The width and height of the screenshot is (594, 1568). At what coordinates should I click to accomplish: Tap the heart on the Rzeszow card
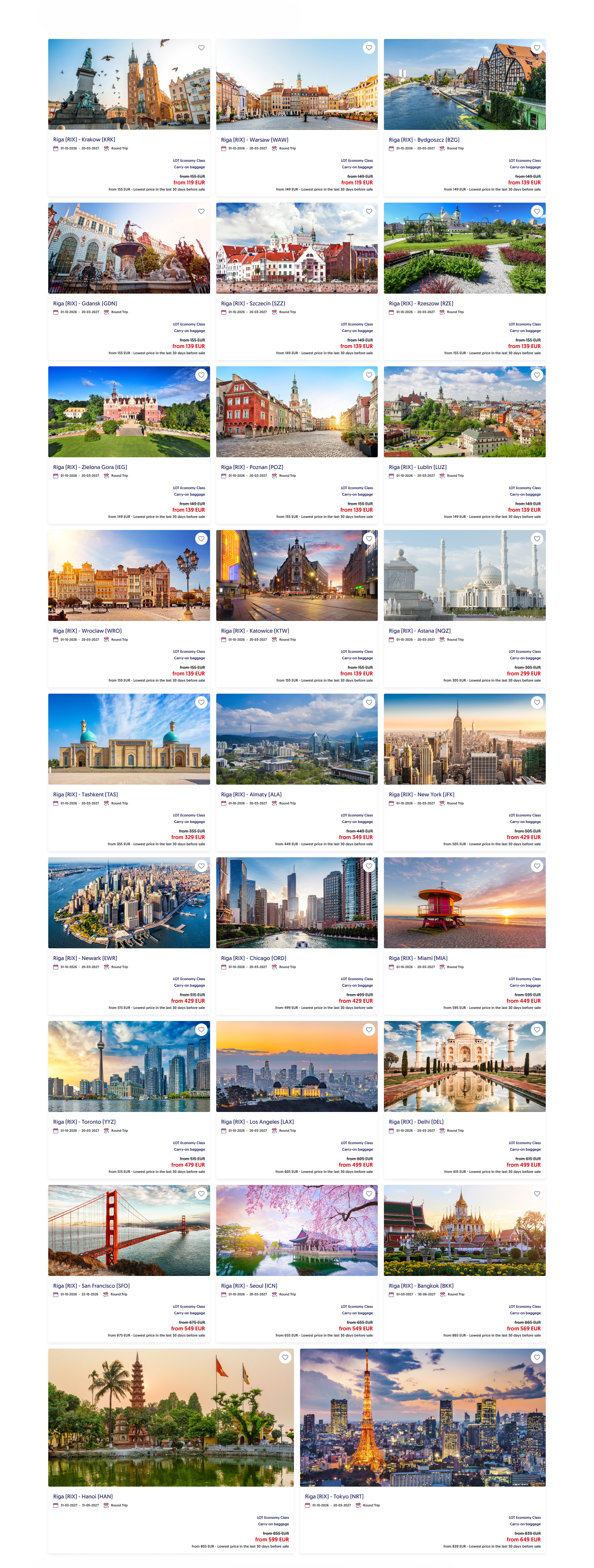pos(537,211)
